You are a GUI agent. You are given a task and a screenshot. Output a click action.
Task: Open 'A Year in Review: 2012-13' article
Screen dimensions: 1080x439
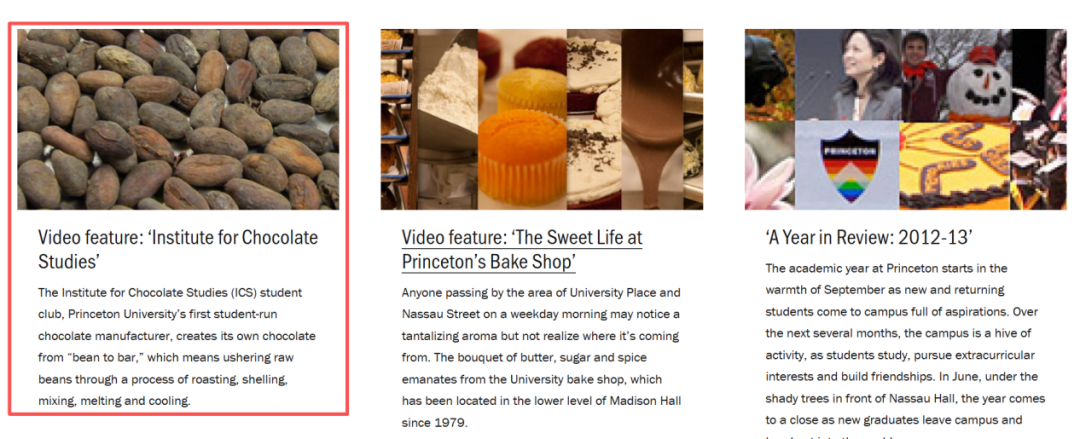pos(869,238)
